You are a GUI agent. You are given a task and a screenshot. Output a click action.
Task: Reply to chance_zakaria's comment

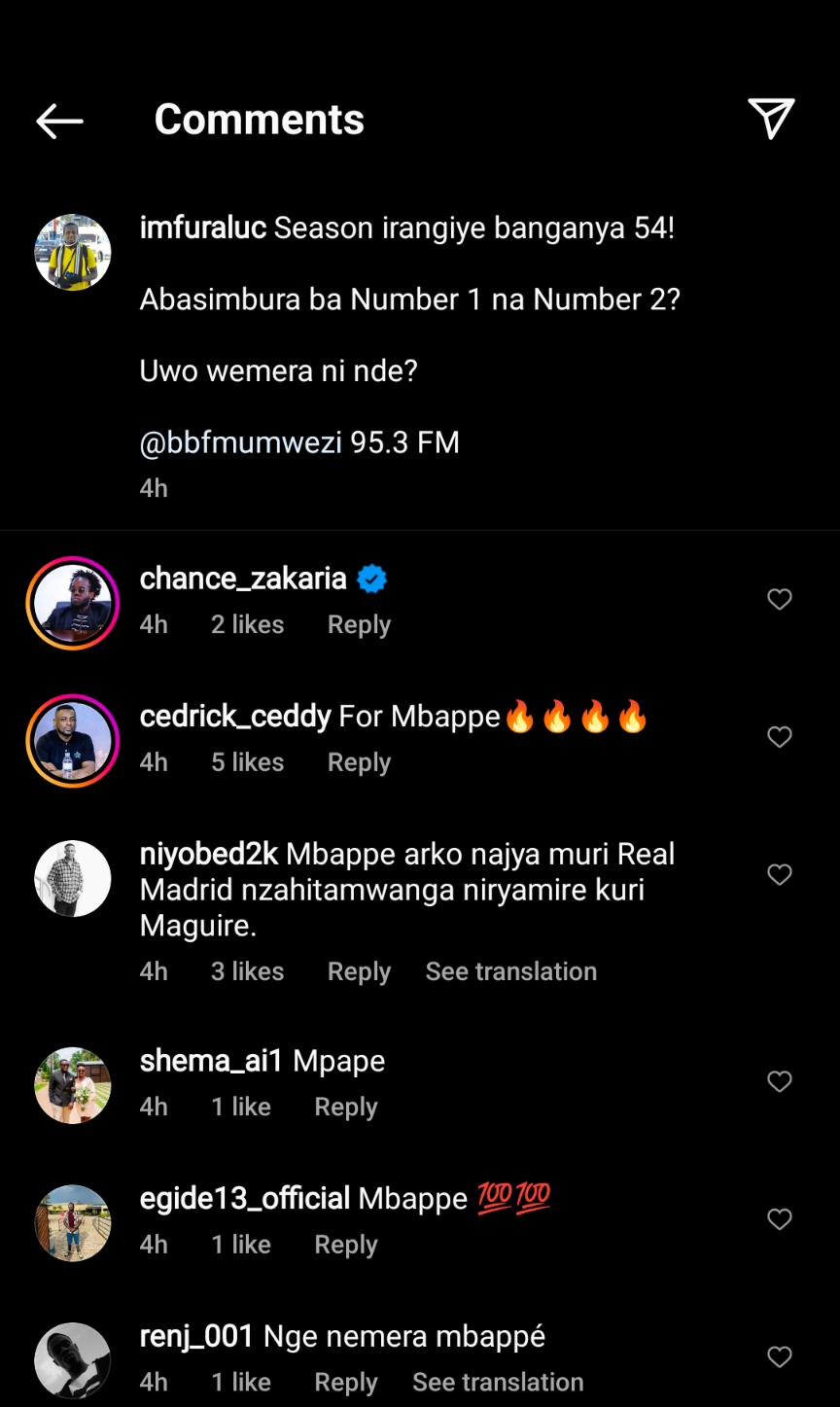[359, 624]
